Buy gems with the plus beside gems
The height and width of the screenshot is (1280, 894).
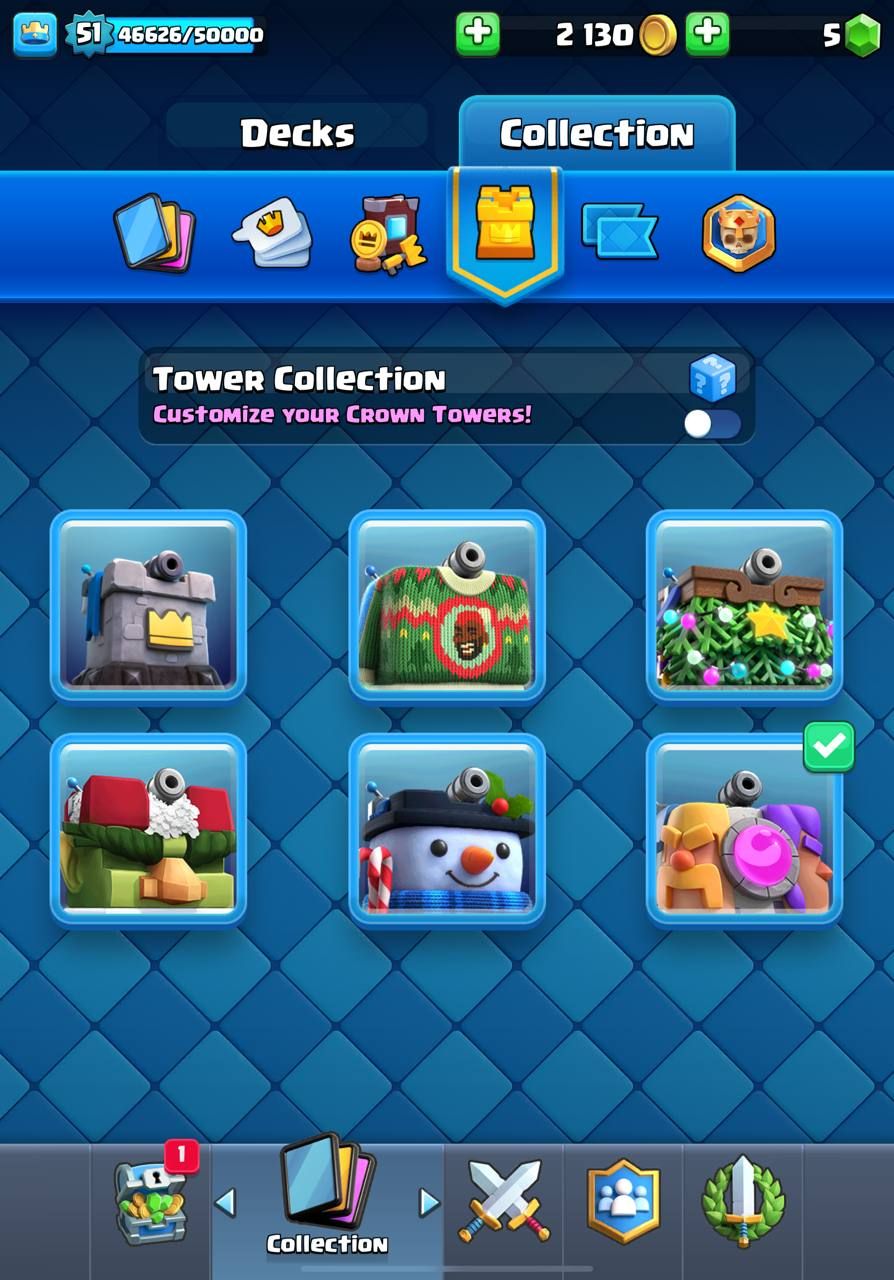pyautogui.click(x=708, y=34)
